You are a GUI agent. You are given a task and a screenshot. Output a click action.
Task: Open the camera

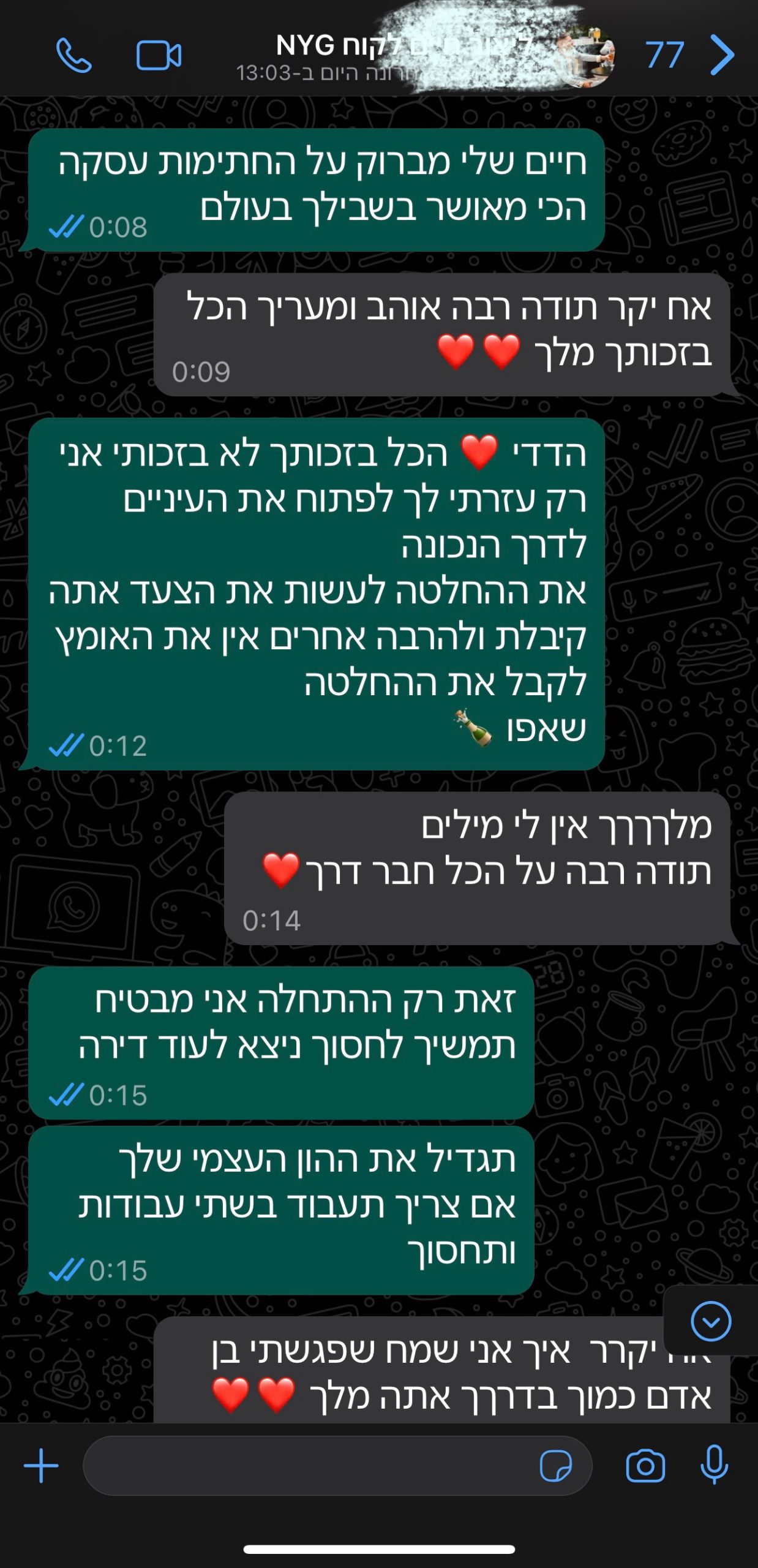coord(645,1466)
